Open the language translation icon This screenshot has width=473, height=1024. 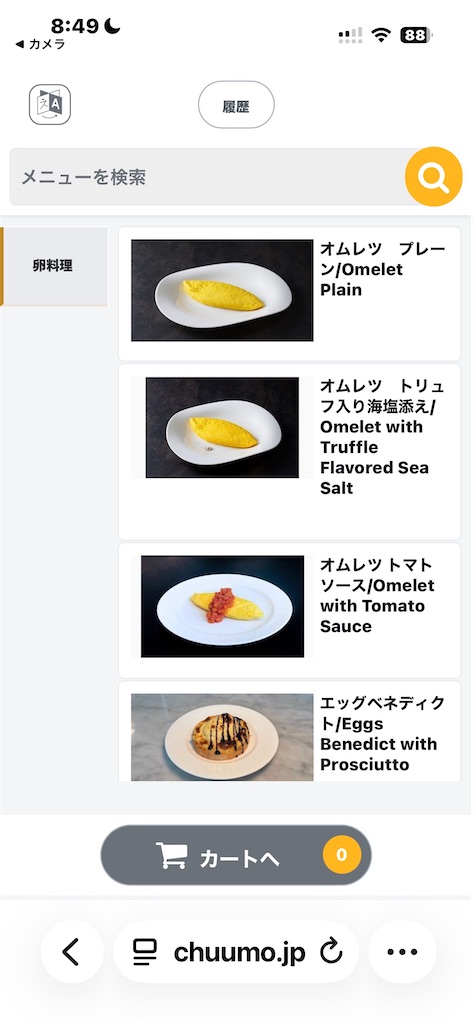(x=50, y=104)
